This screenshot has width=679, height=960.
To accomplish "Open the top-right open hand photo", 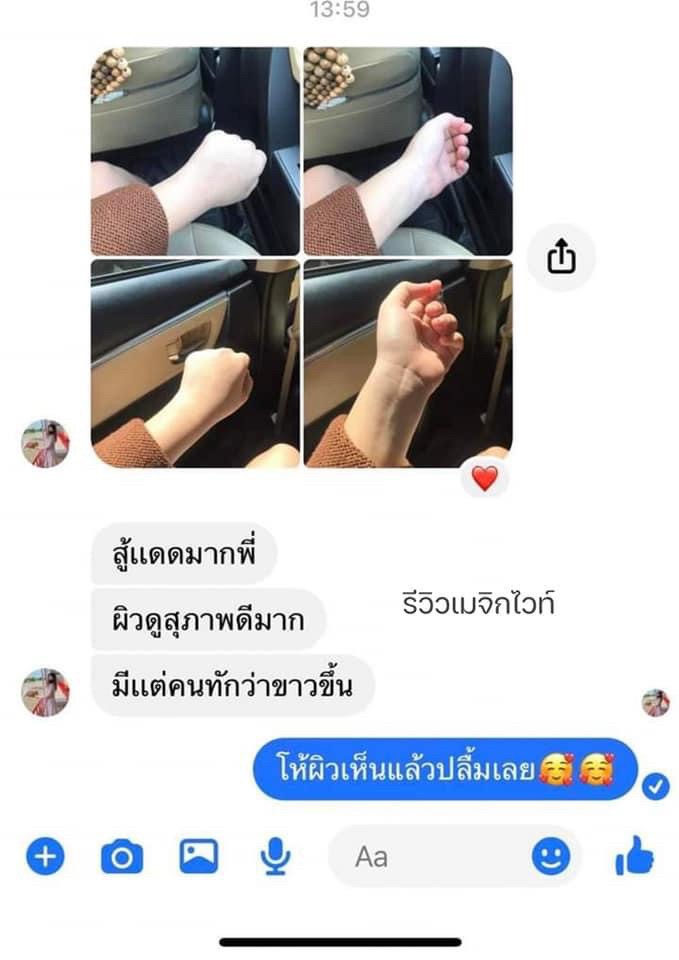I will tap(408, 150).
